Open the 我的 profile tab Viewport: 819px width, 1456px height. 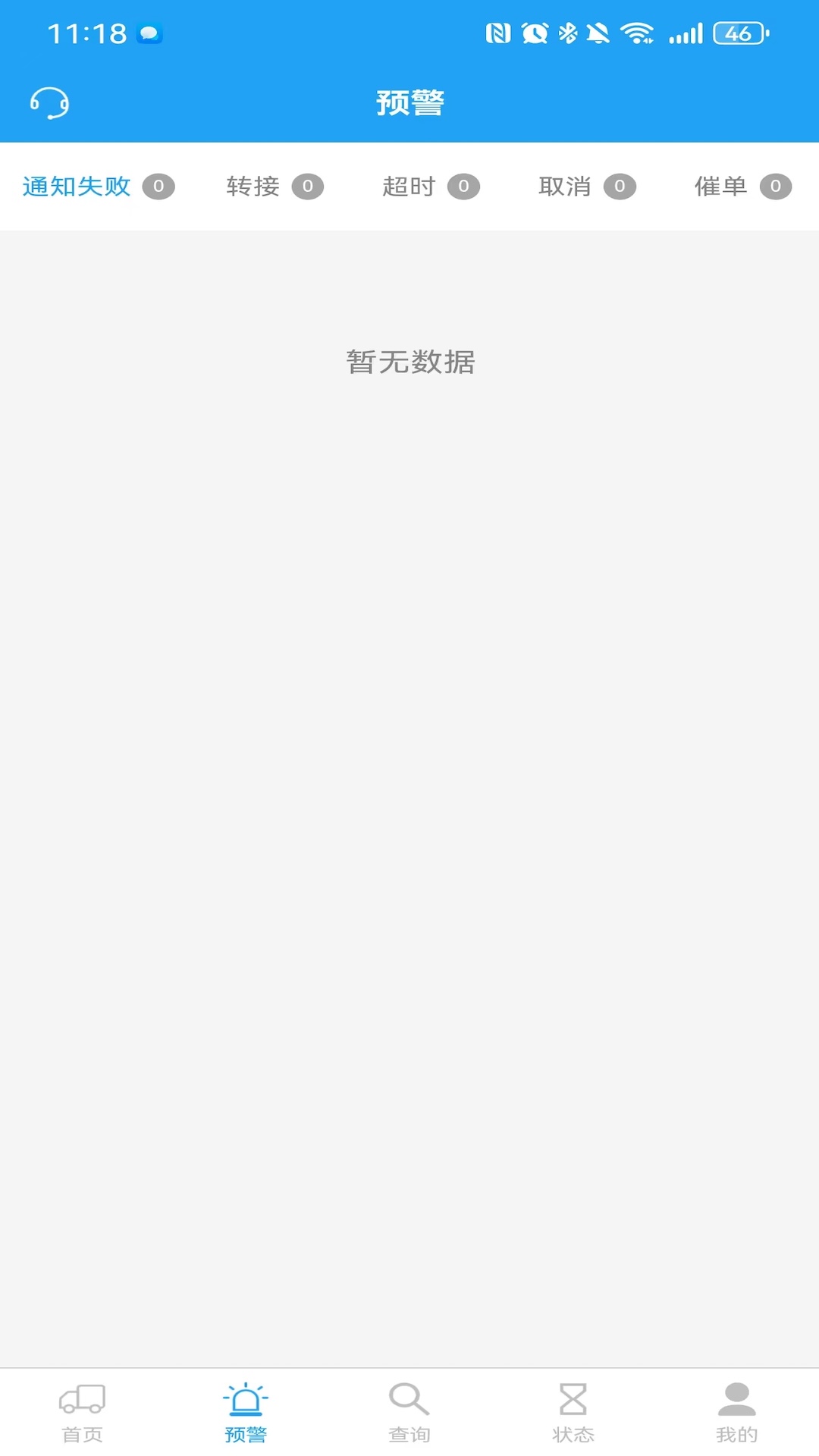point(736,1412)
